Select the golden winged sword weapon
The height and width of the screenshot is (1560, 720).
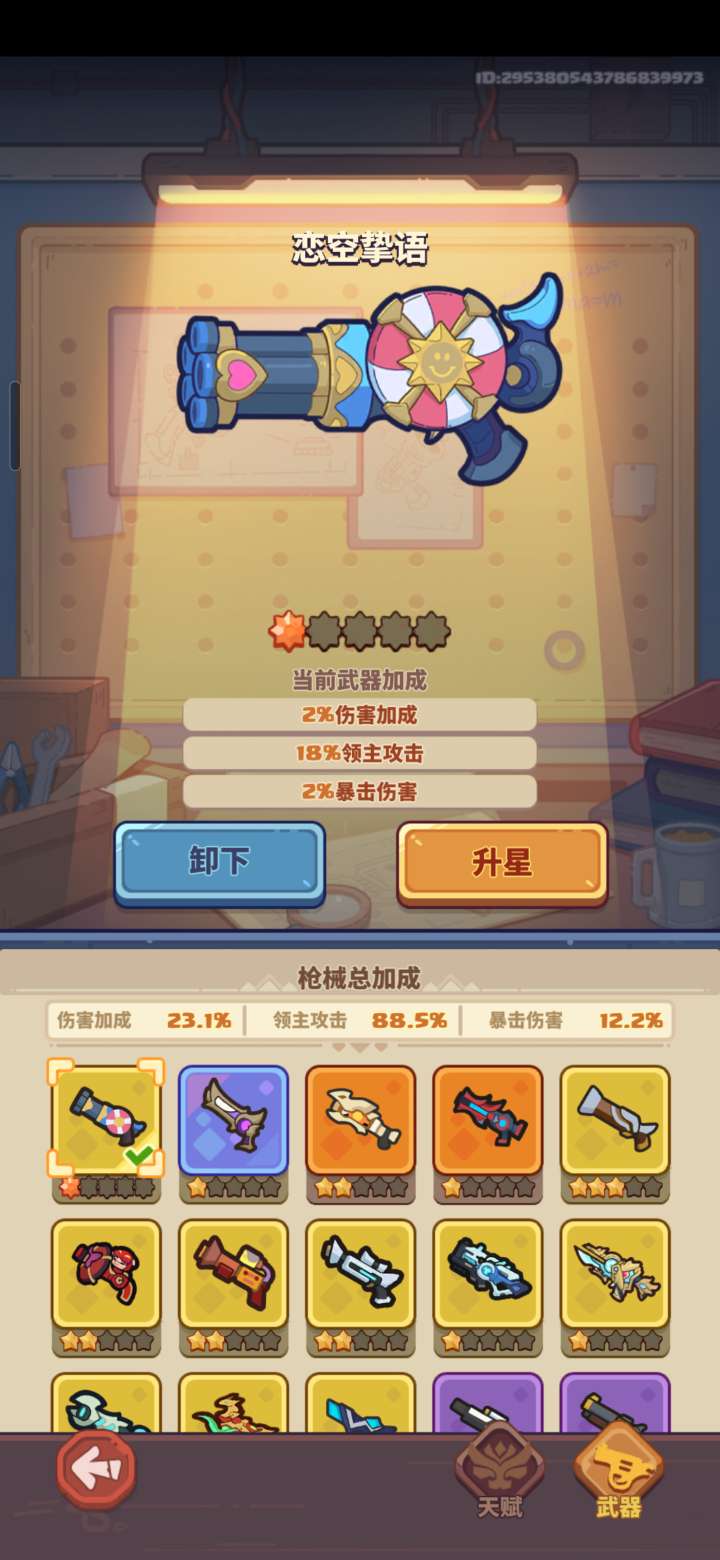615,1273
